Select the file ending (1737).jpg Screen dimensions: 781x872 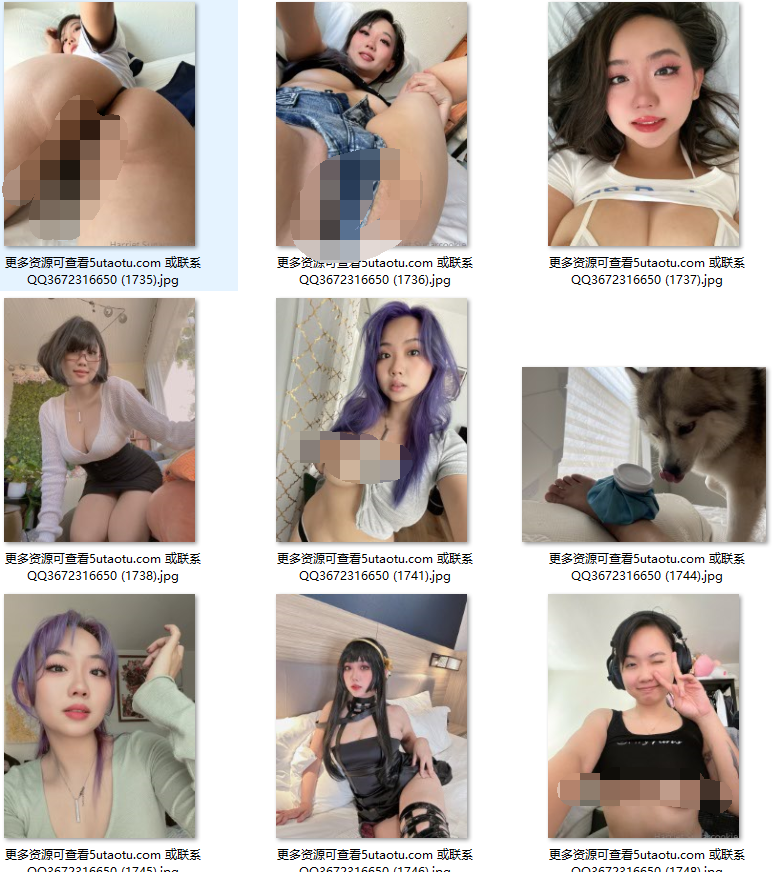pos(644,125)
